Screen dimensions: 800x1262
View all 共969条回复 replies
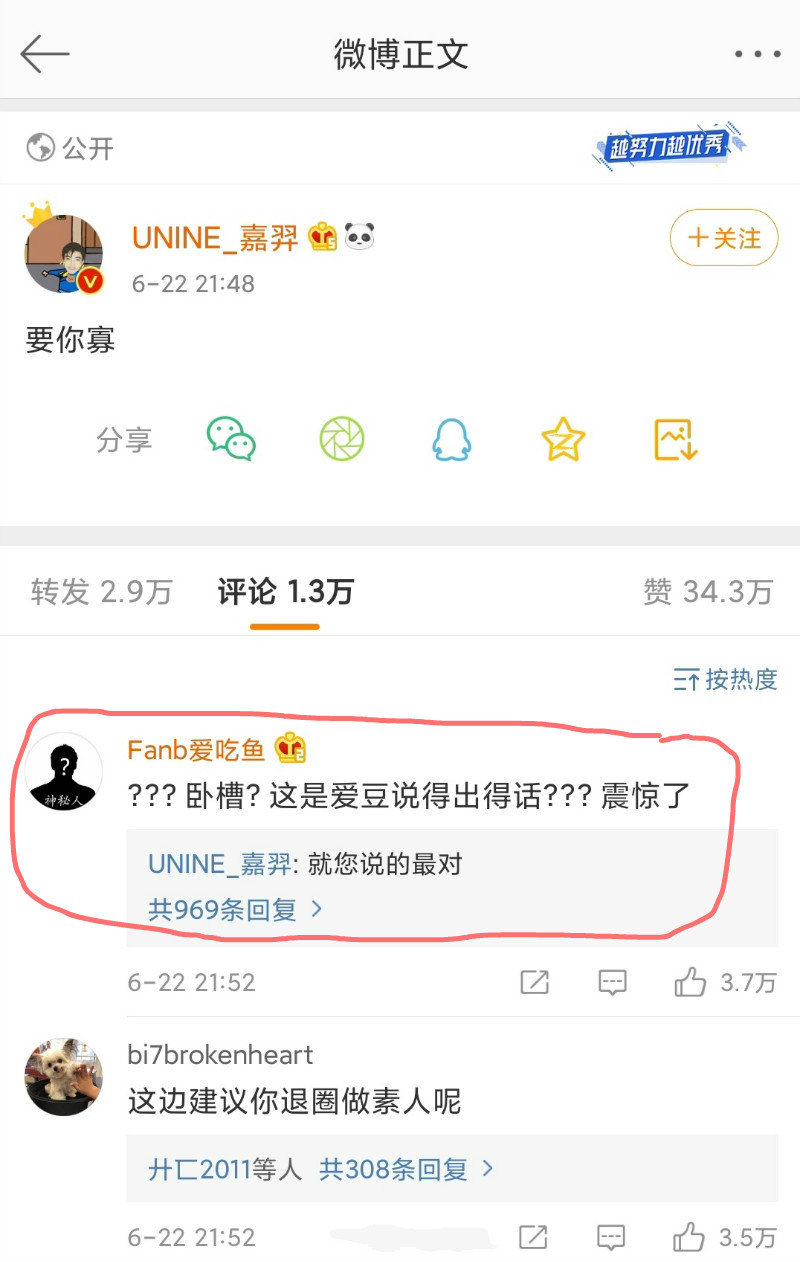(236, 910)
